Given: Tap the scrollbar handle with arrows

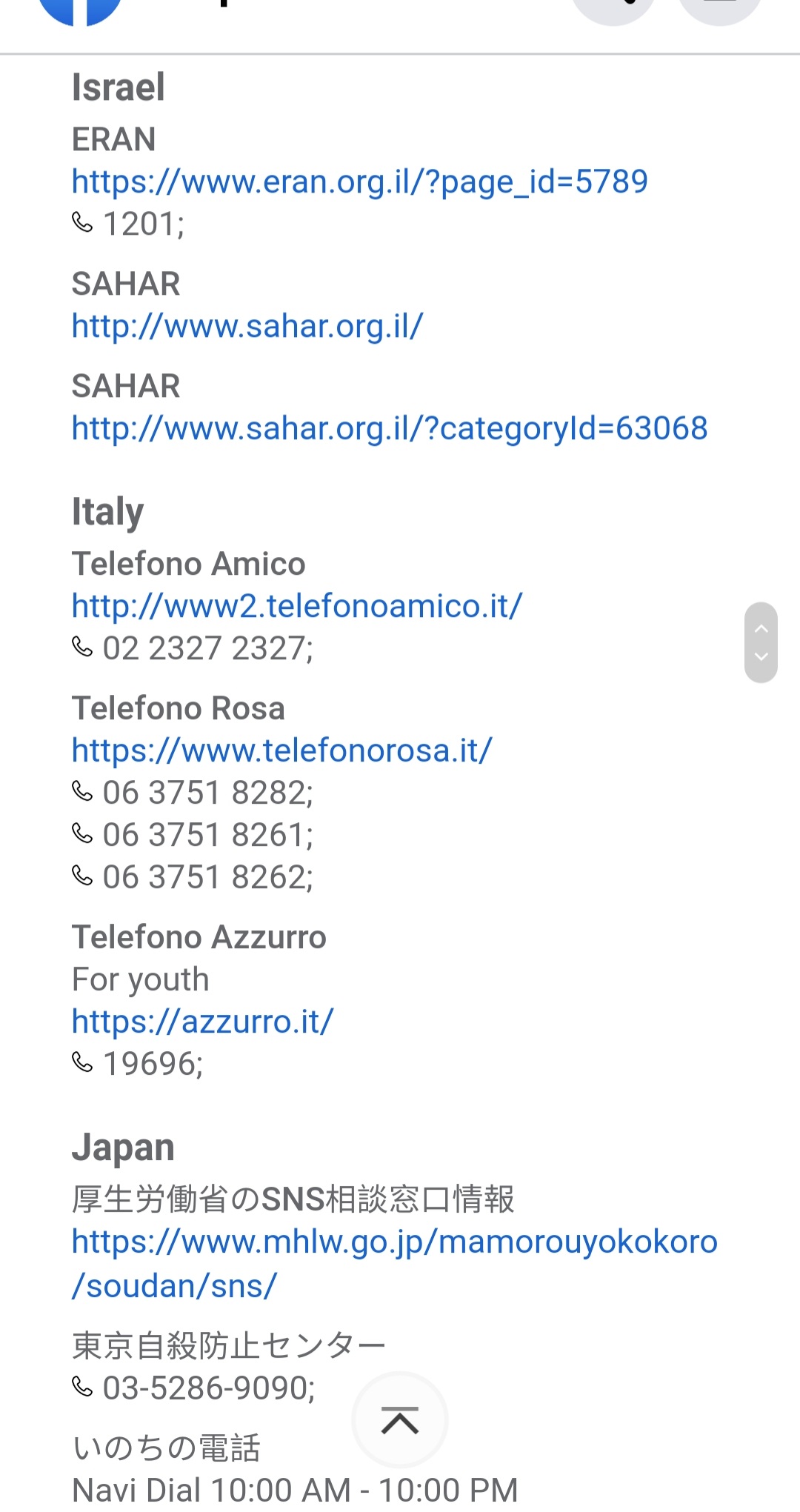Looking at the screenshot, I should point(761,642).
